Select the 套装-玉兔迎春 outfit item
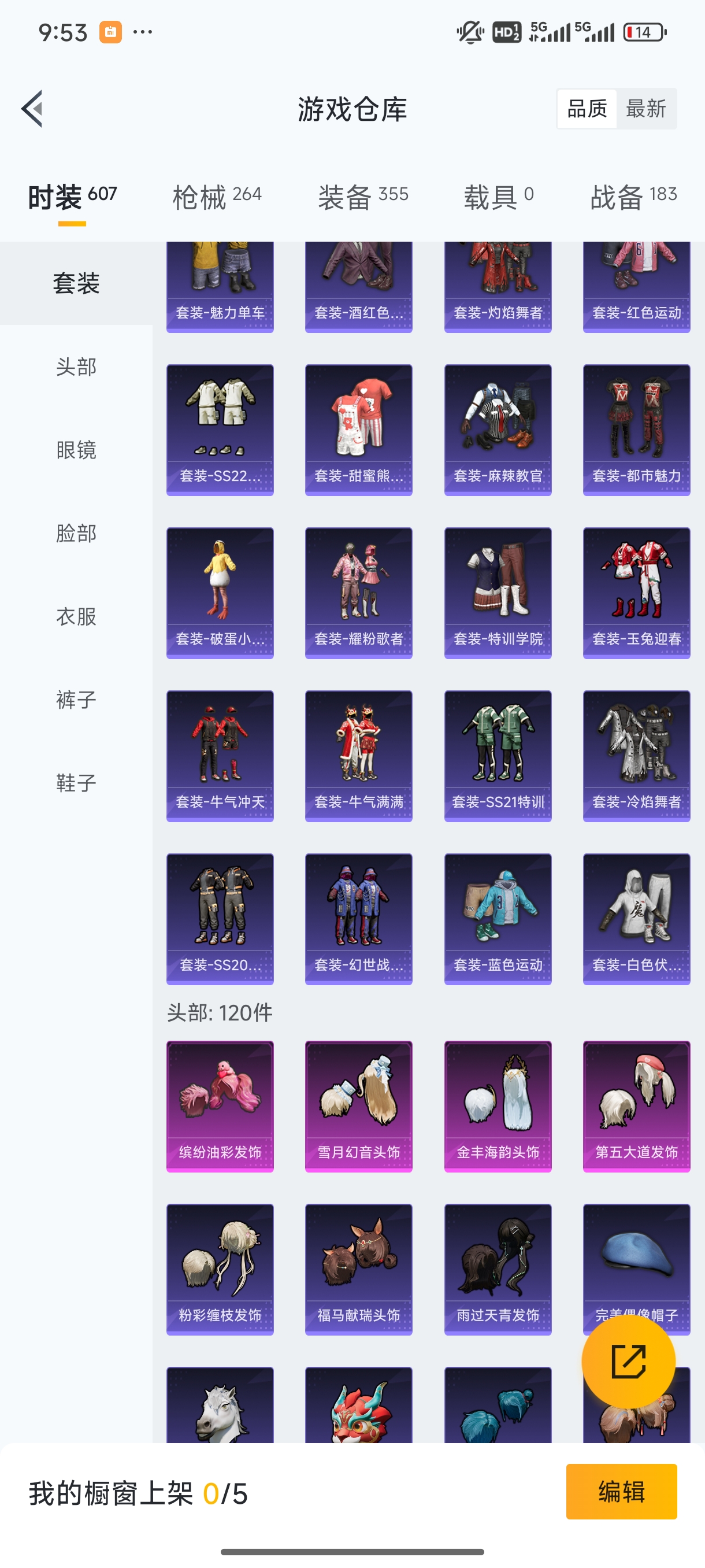Image resolution: width=705 pixels, height=1568 pixels. [x=636, y=592]
